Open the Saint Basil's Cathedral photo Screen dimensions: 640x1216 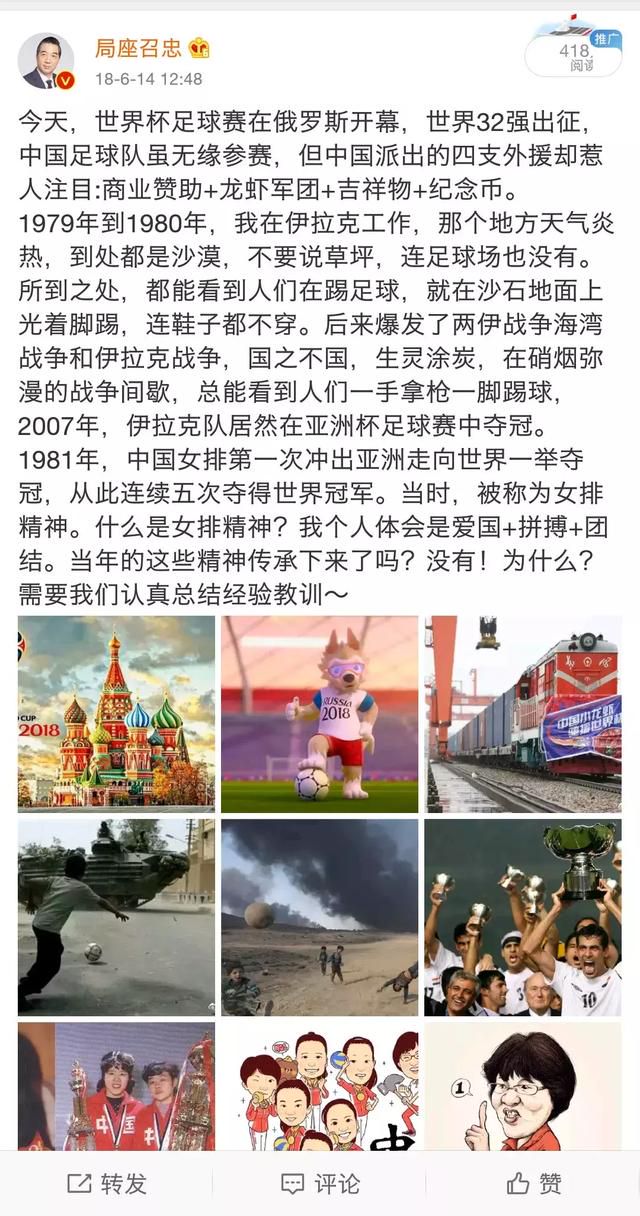coord(116,712)
